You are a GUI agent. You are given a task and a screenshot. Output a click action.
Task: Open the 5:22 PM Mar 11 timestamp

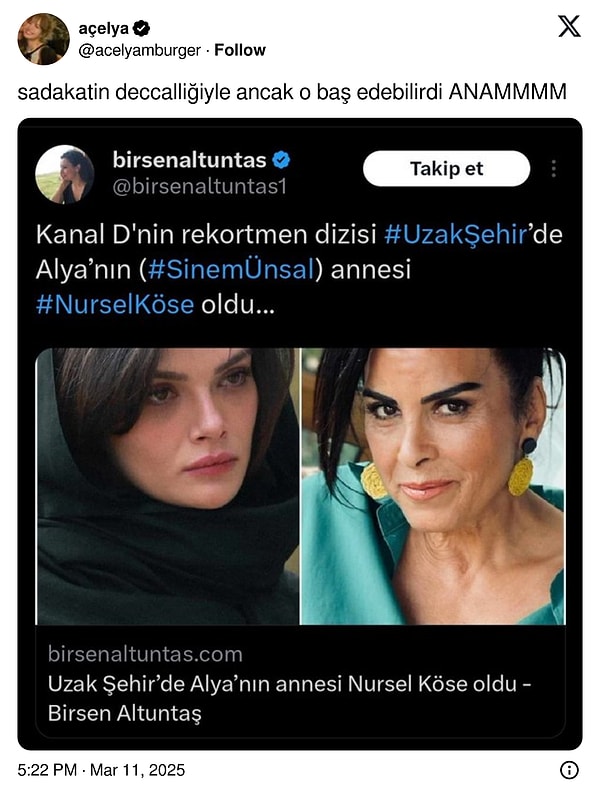[100, 770]
